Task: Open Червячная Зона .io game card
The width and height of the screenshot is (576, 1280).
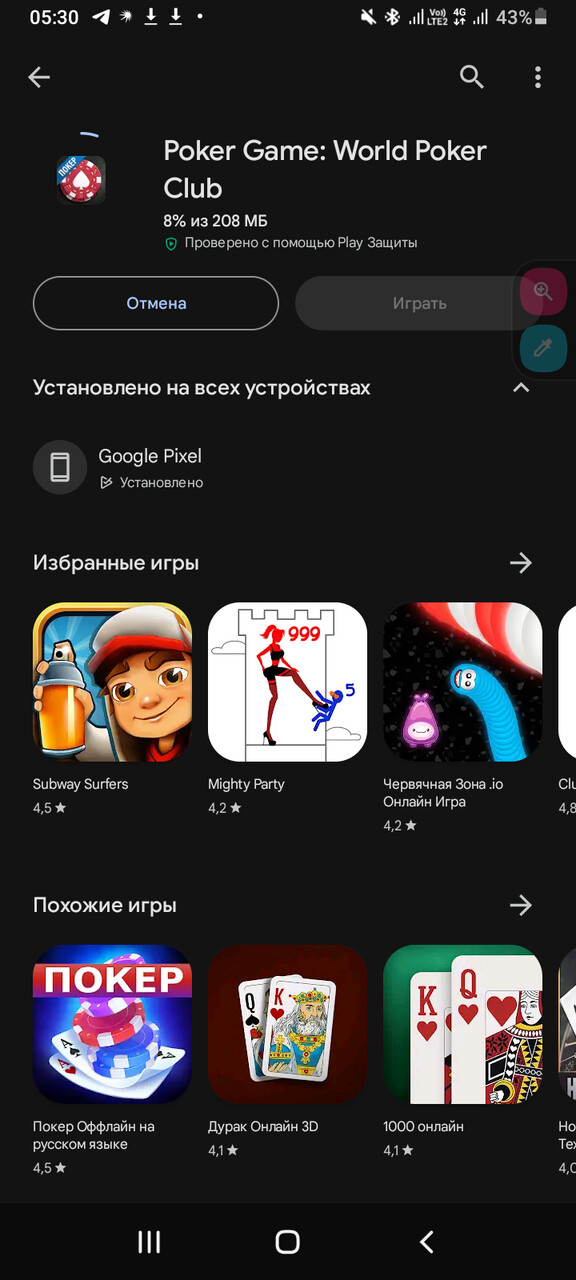Action: point(462,718)
